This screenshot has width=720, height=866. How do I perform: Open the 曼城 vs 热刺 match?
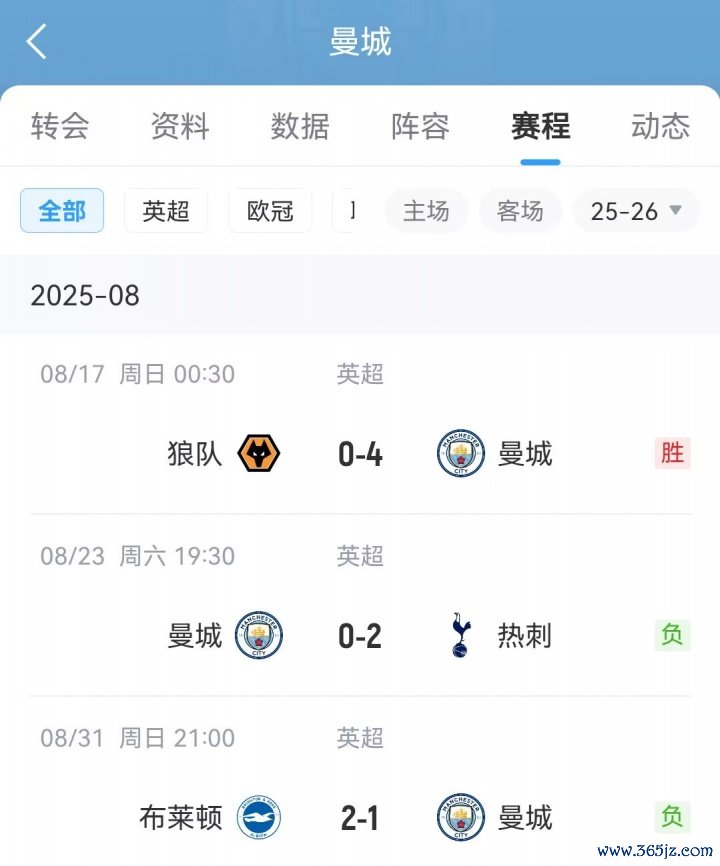360,636
